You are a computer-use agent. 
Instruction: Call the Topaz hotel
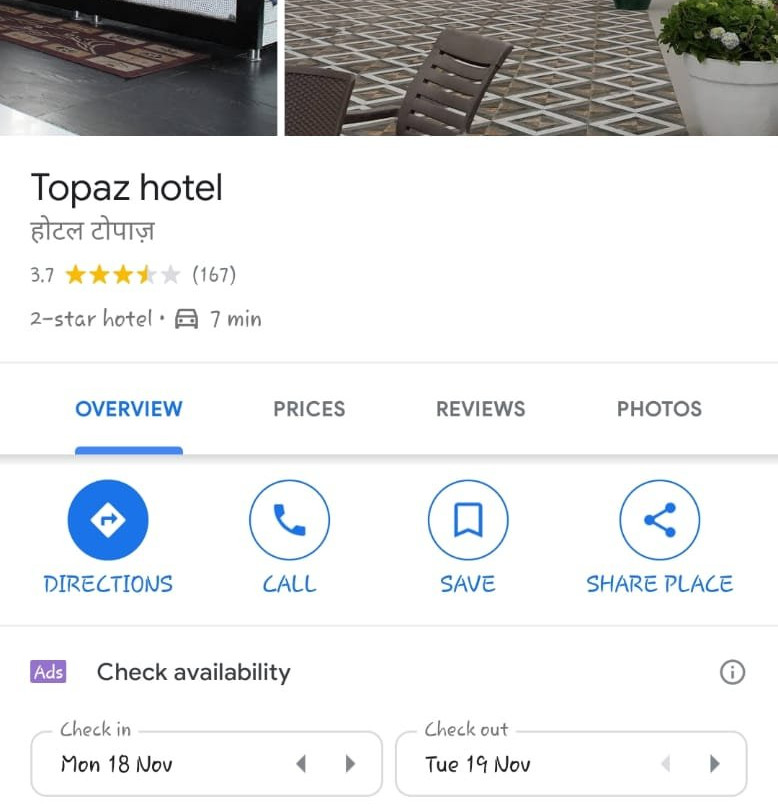coord(289,535)
